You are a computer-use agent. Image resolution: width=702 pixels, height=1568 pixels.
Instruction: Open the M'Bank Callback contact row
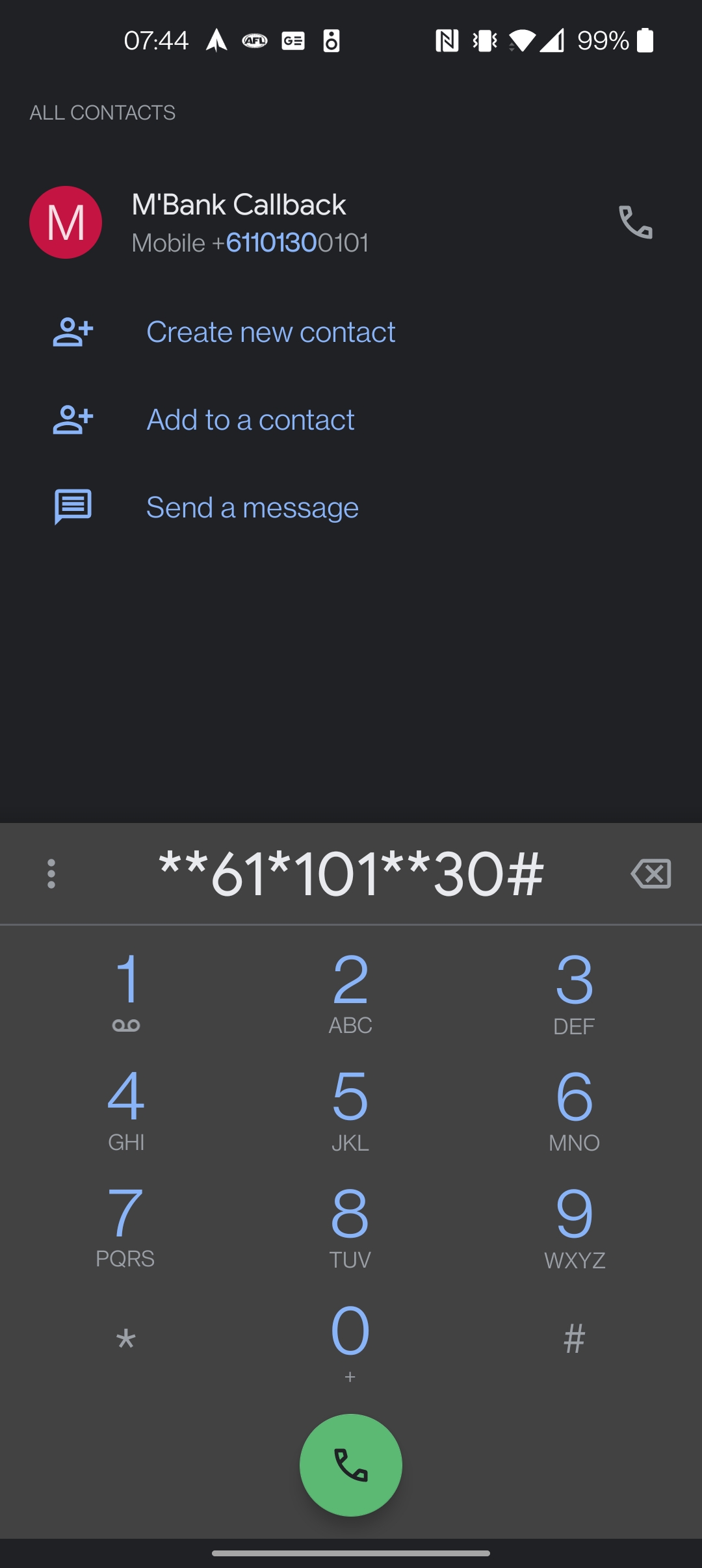point(312,222)
